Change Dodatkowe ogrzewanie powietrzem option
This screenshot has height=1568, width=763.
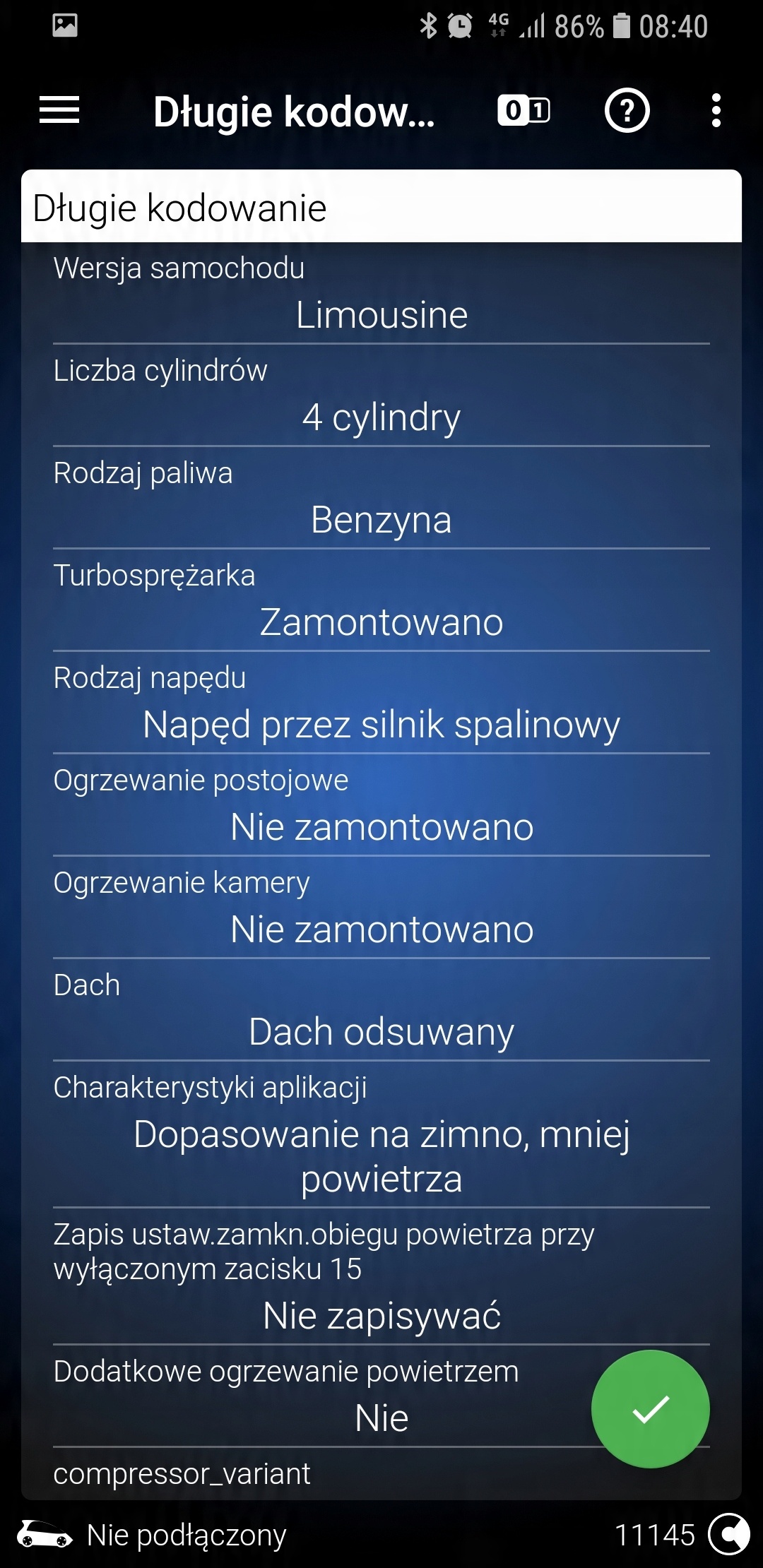click(381, 1418)
